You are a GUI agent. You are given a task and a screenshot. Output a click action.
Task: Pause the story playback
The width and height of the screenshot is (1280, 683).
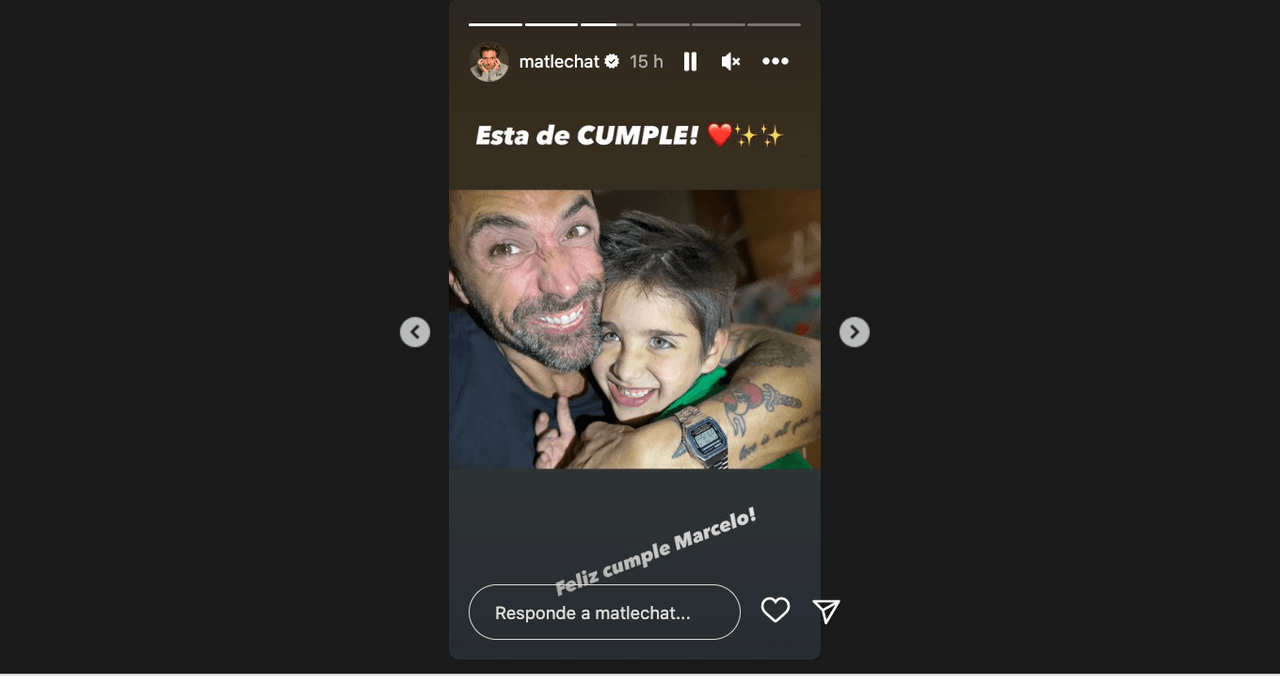[x=690, y=62]
